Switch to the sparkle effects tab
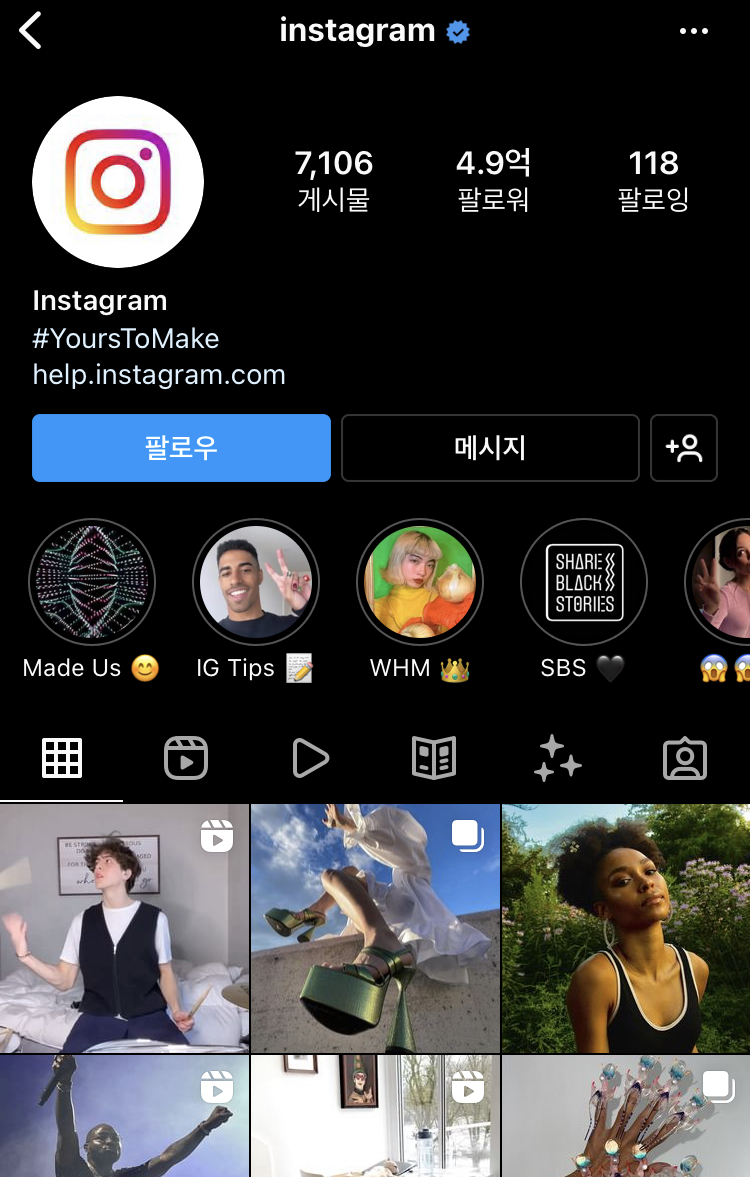This screenshot has width=750, height=1177. pyautogui.click(x=558, y=759)
